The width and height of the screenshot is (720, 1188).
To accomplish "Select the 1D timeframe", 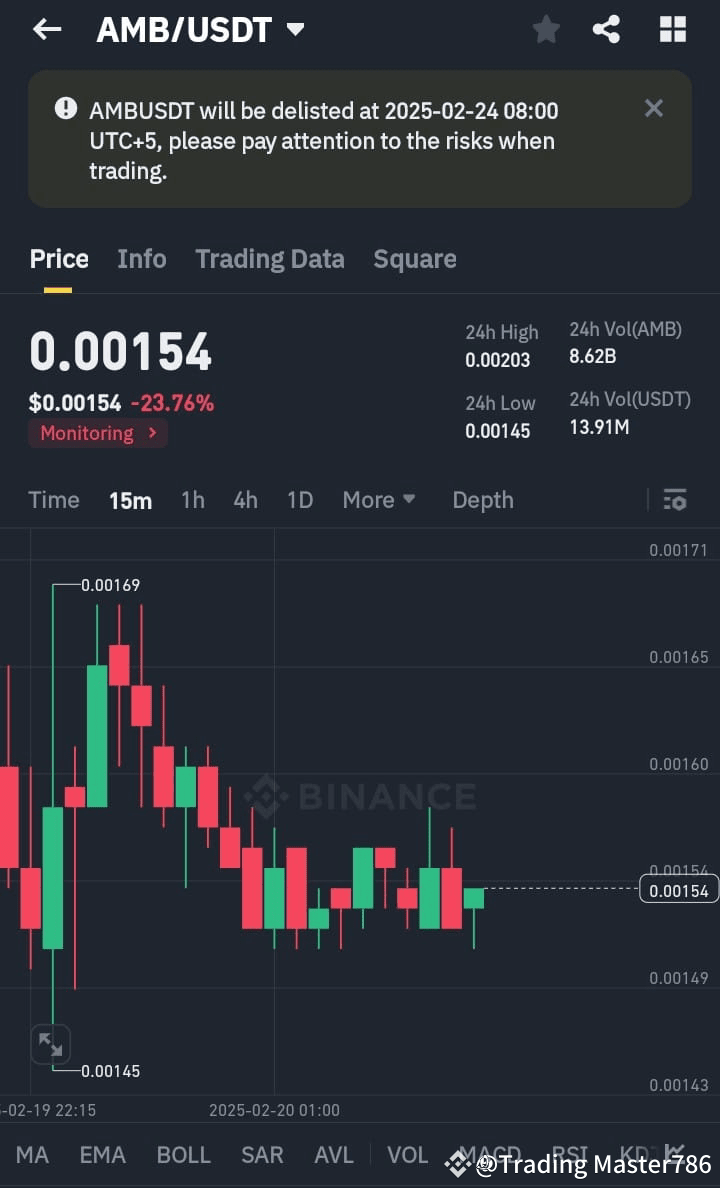I will [x=300, y=500].
